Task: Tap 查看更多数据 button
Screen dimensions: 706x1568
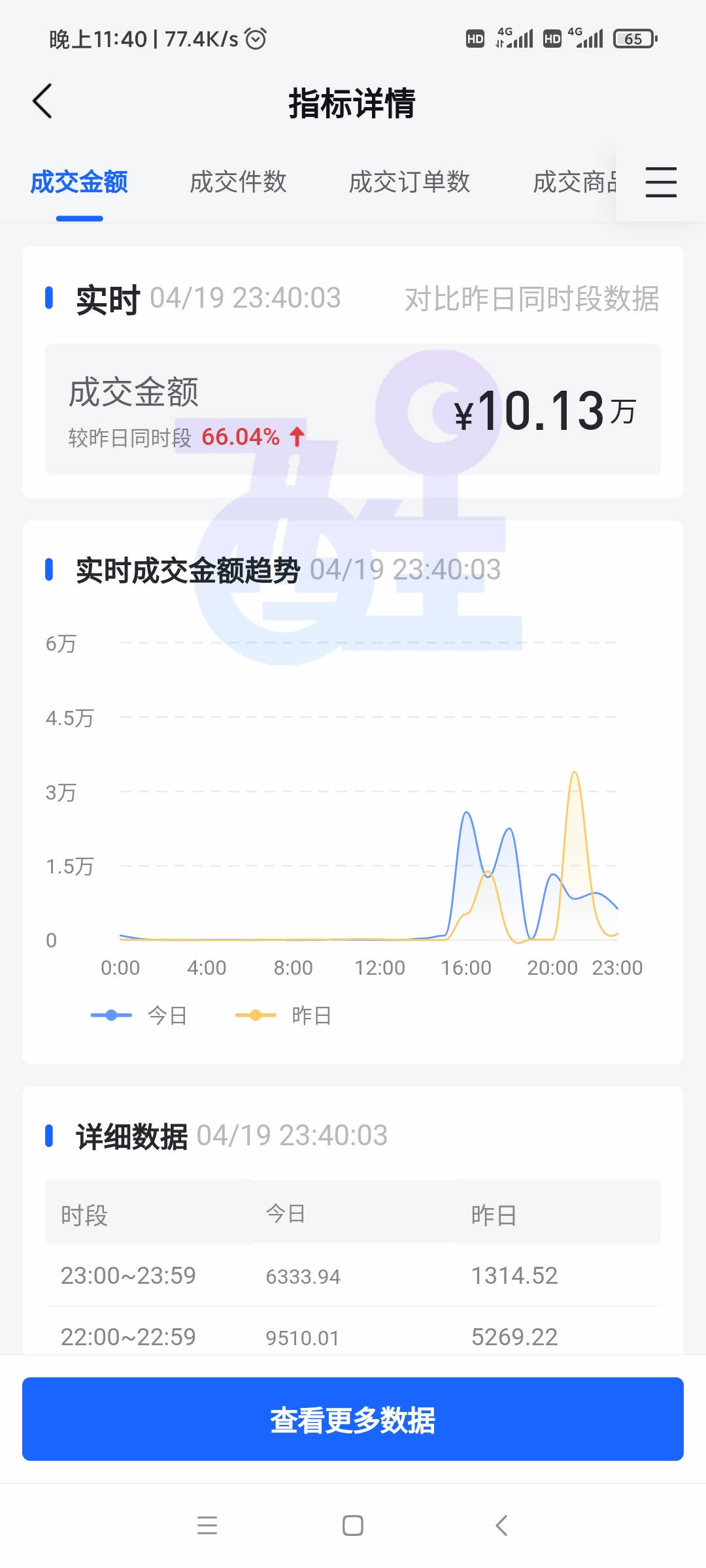Action: pyautogui.click(x=353, y=1419)
